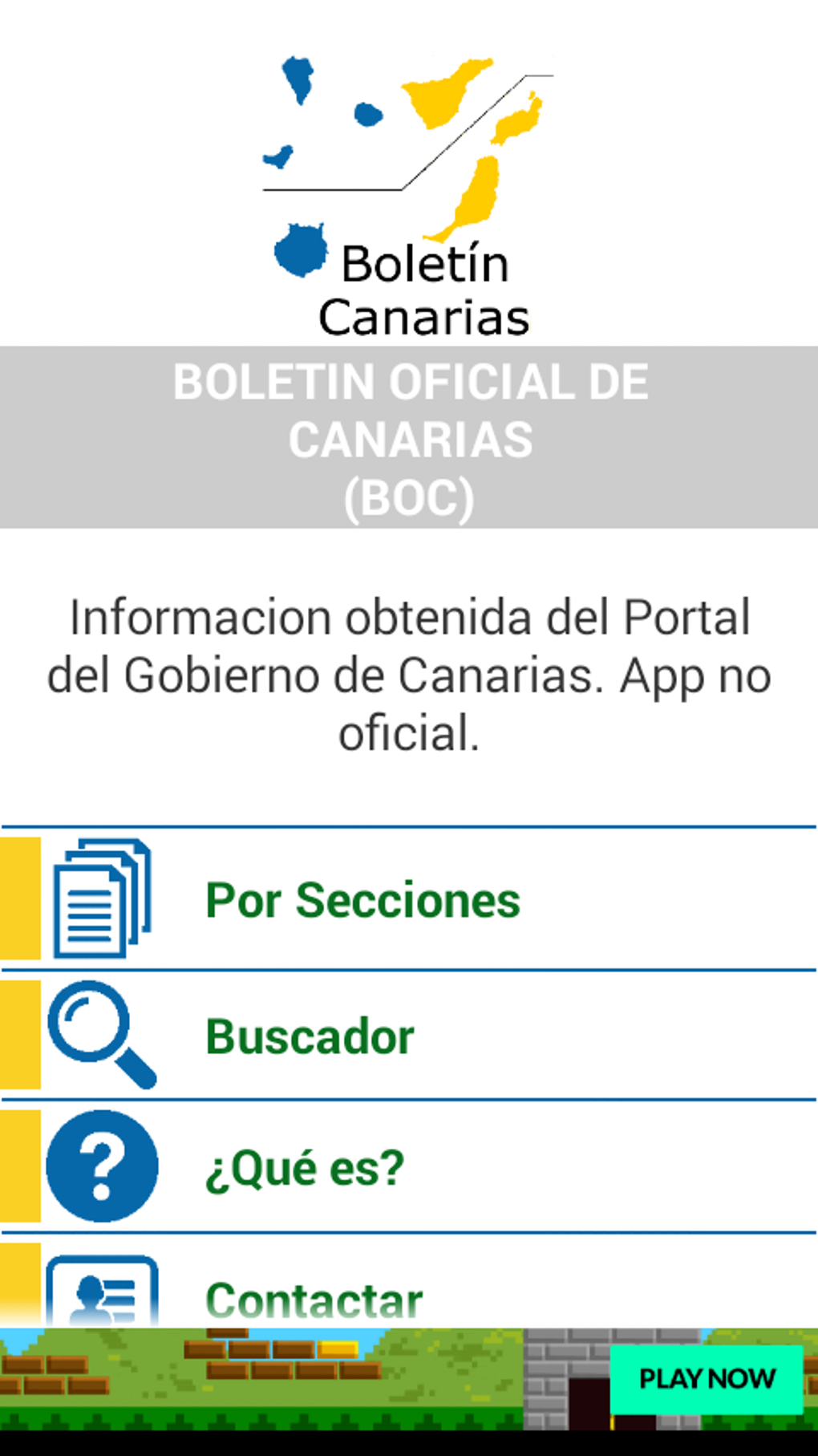Image resolution: width=818 pixels, height=1456 pixels.
Task: Open the ¿Qué es? info row
Action: [x=409, y=1166]
